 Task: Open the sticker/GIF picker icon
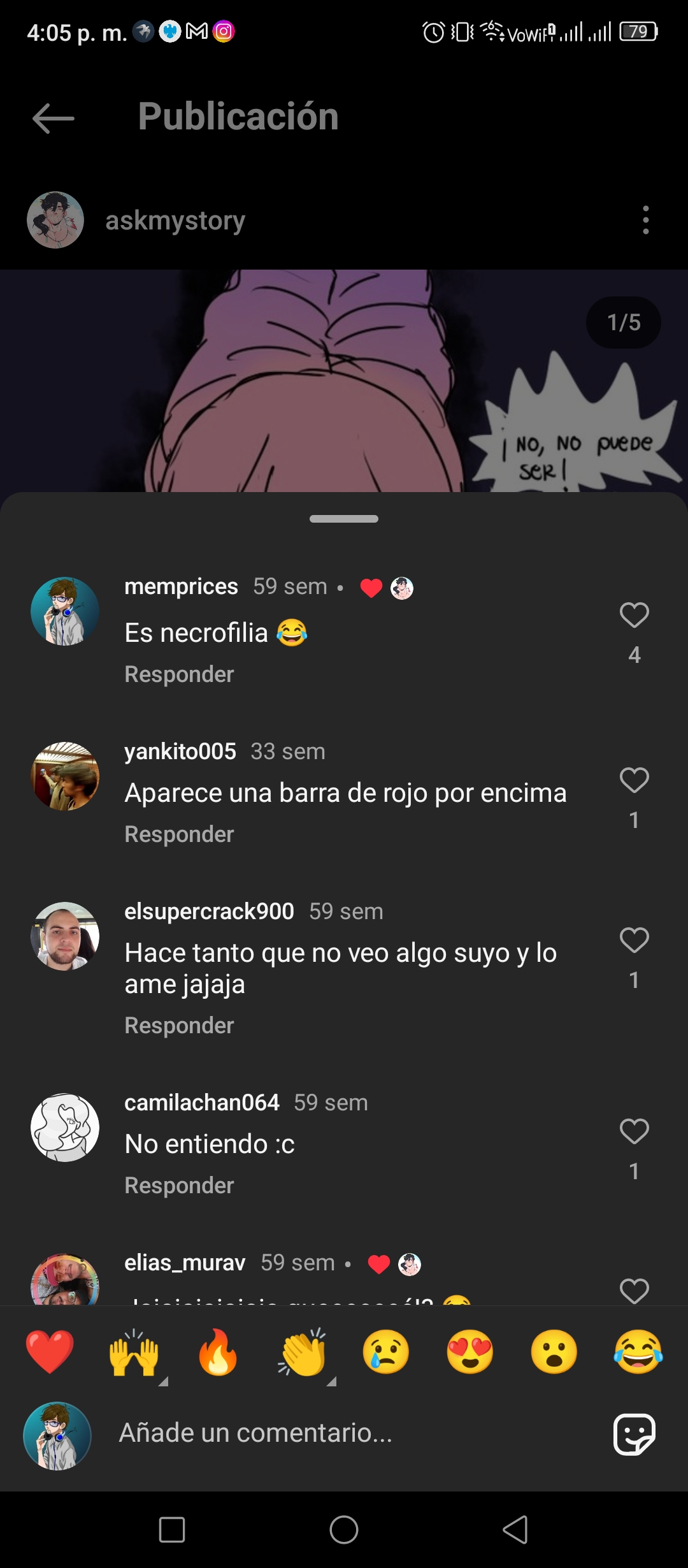pyautogui.click(x=634, y=1434)
